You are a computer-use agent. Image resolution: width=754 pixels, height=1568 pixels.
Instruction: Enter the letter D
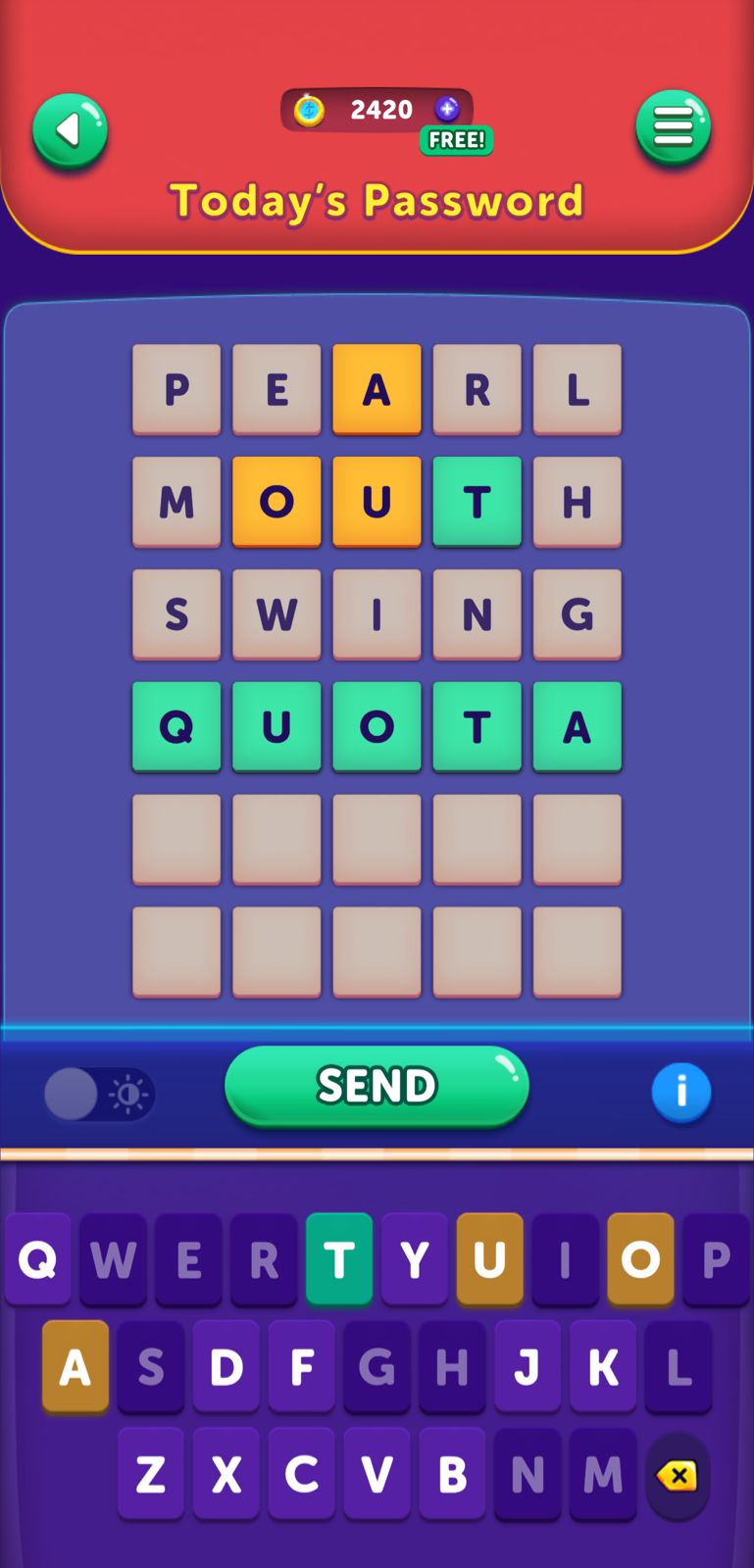(226, 1366)
